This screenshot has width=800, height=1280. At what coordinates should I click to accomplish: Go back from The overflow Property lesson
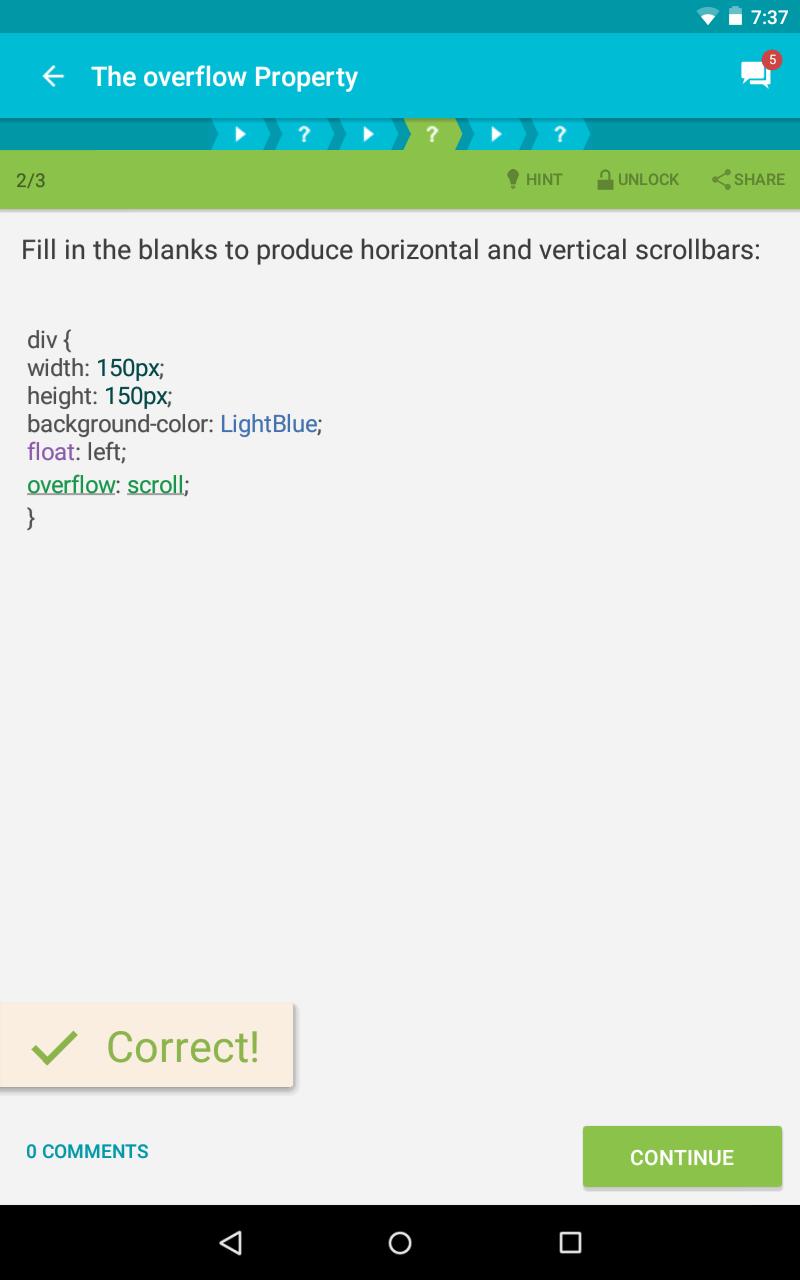[x=53, y=77]
